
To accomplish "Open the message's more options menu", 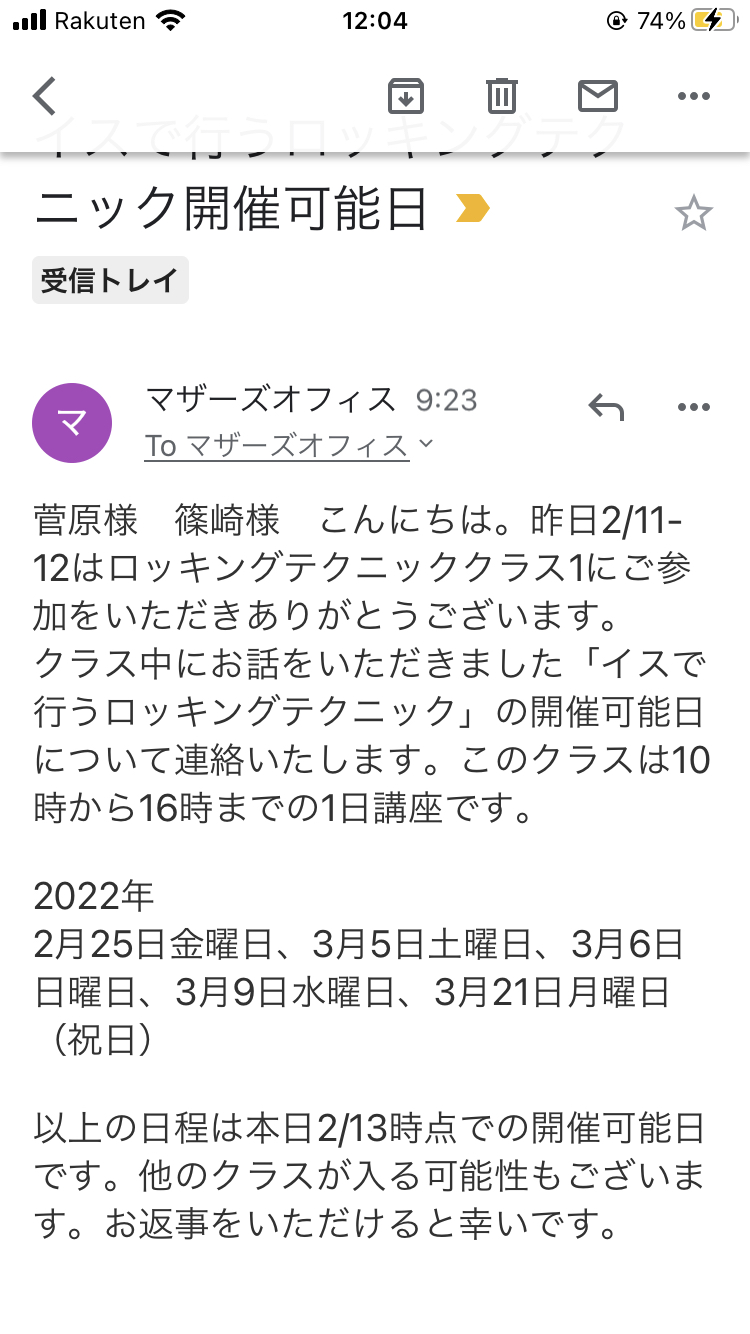I will coord(693,407).
